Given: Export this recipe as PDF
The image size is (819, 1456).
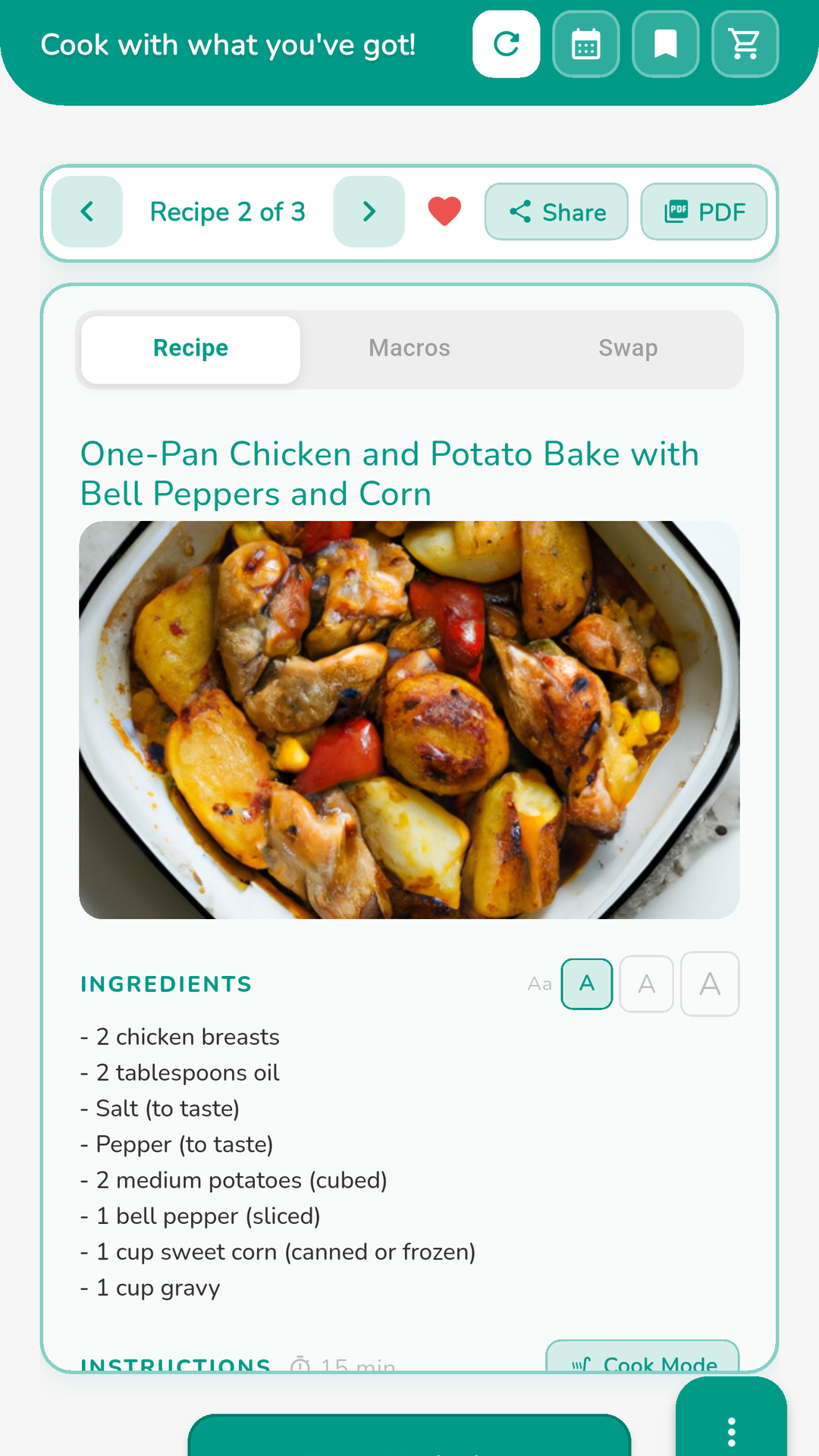Looking at the screenshot, I should [703, 212].
